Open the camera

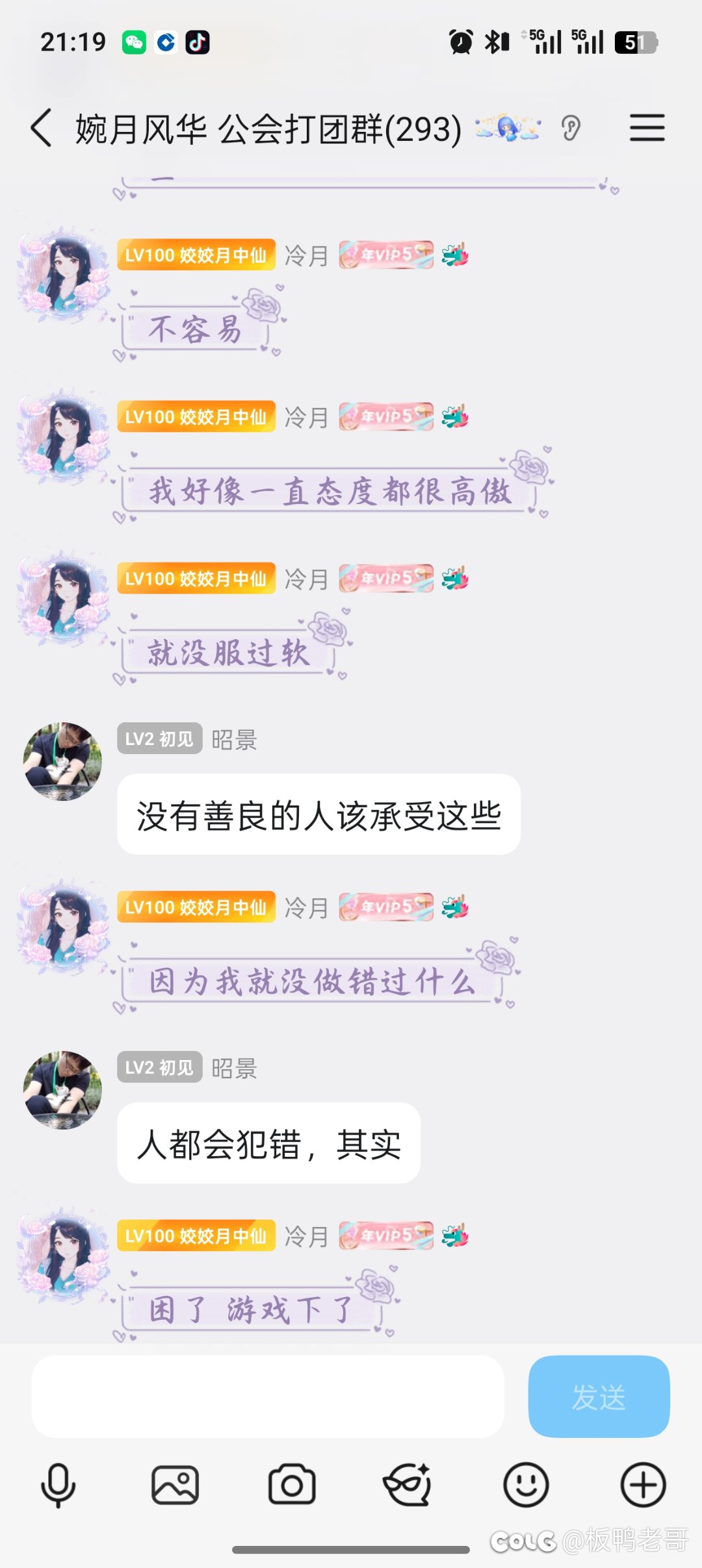click(292, 1485)
